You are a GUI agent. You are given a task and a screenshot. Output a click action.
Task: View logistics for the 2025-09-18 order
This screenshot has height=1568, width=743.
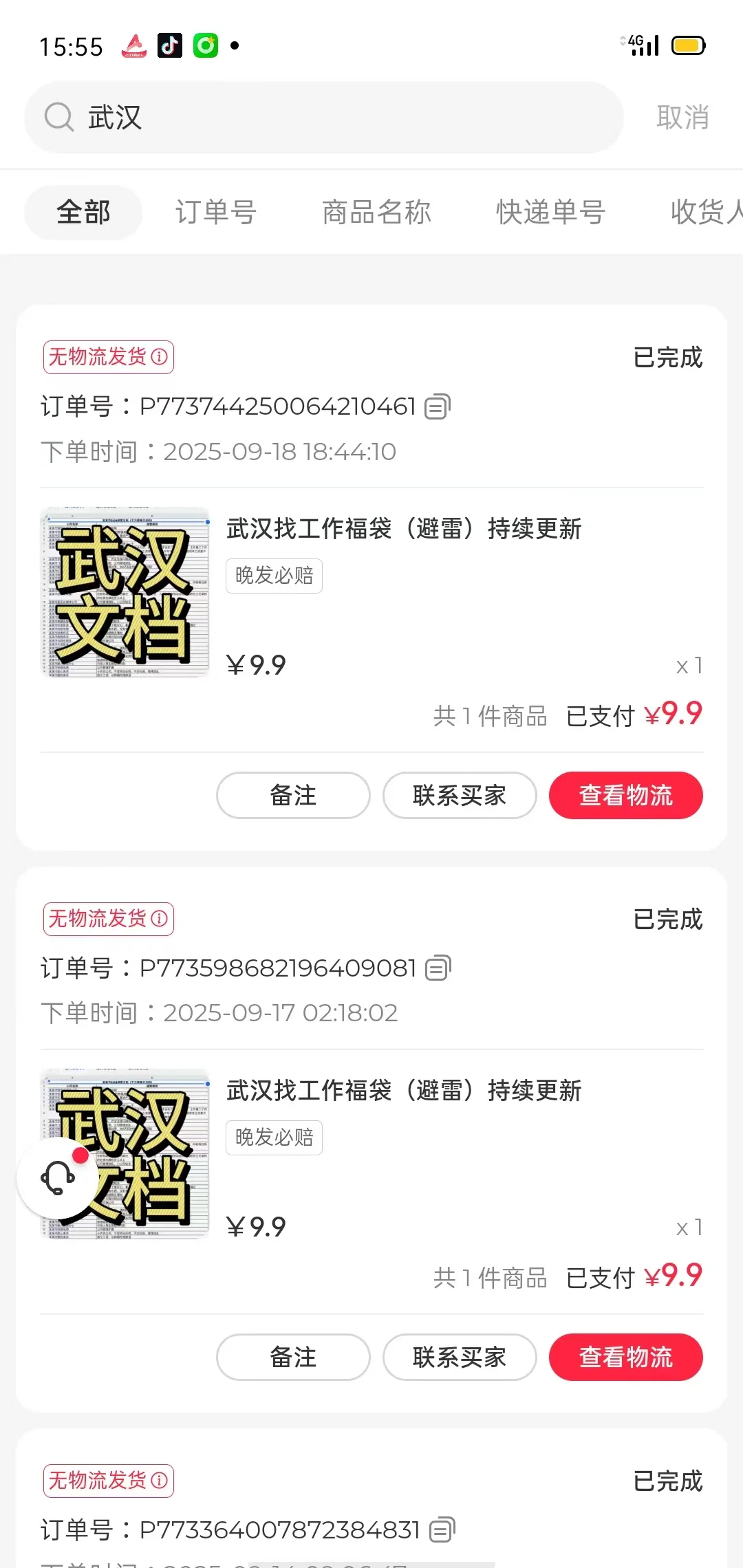625,796
